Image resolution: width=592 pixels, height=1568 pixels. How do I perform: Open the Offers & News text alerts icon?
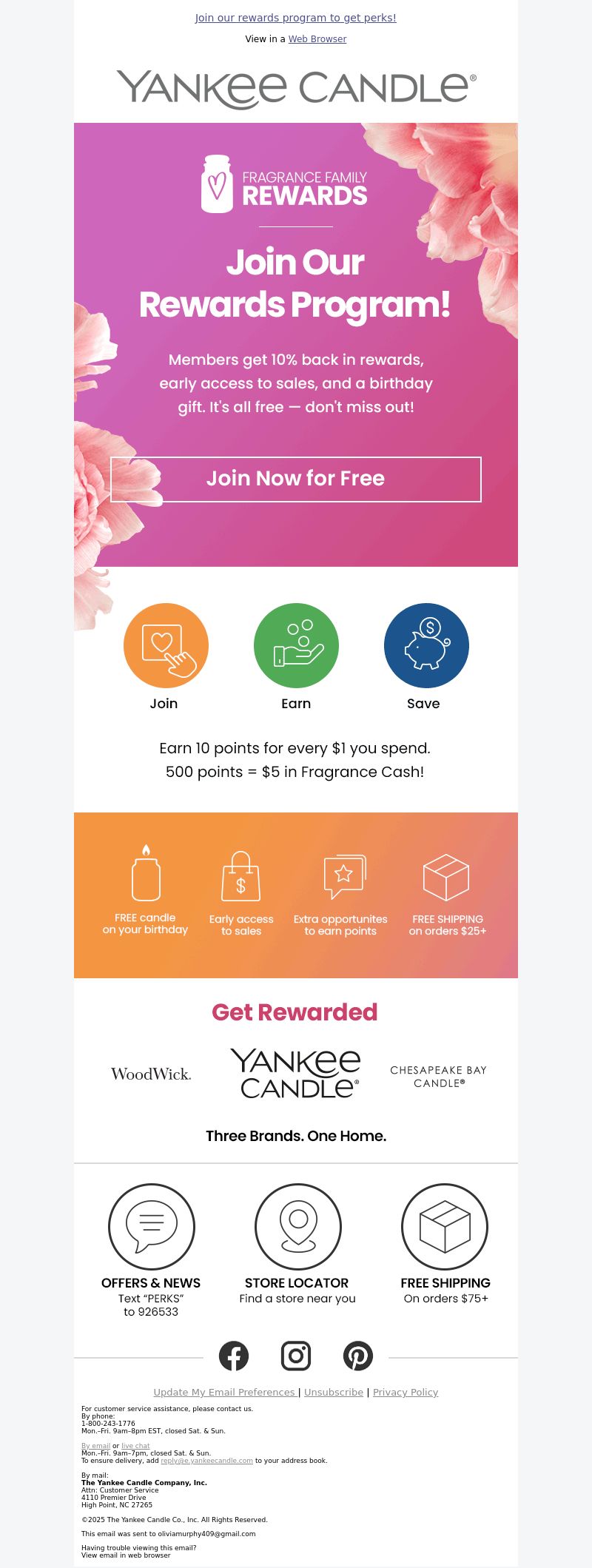[152, 1226]
